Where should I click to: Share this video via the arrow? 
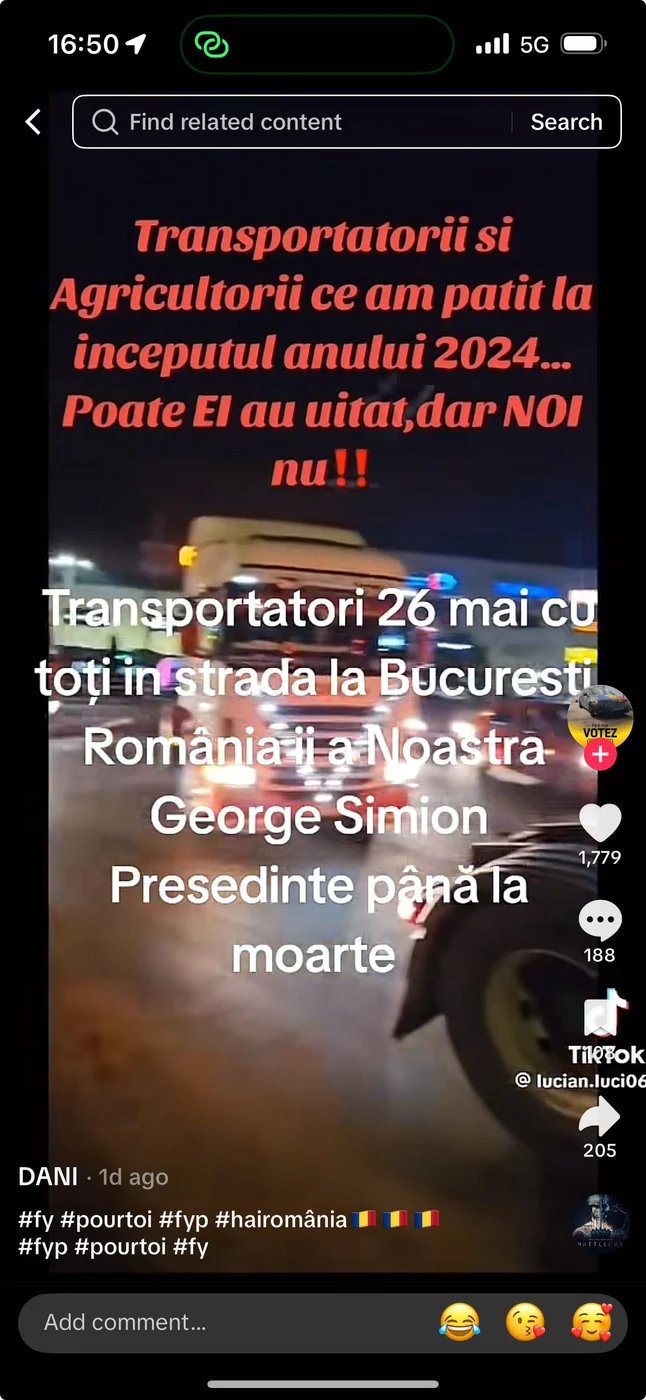[x=600, y=1116]
